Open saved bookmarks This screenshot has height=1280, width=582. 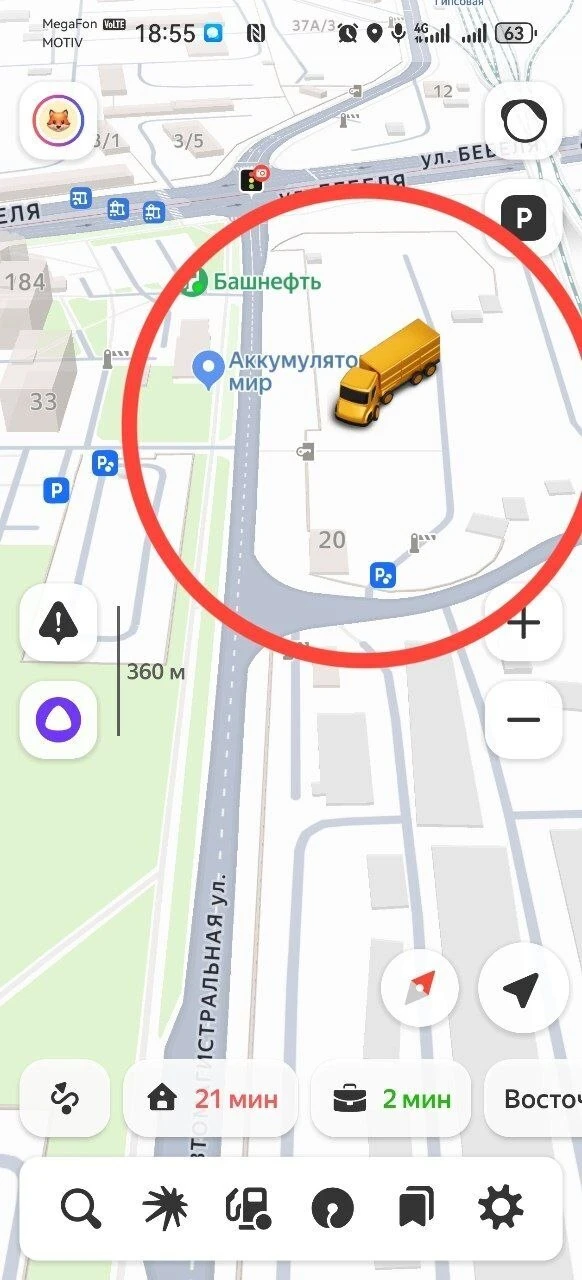416,1209
